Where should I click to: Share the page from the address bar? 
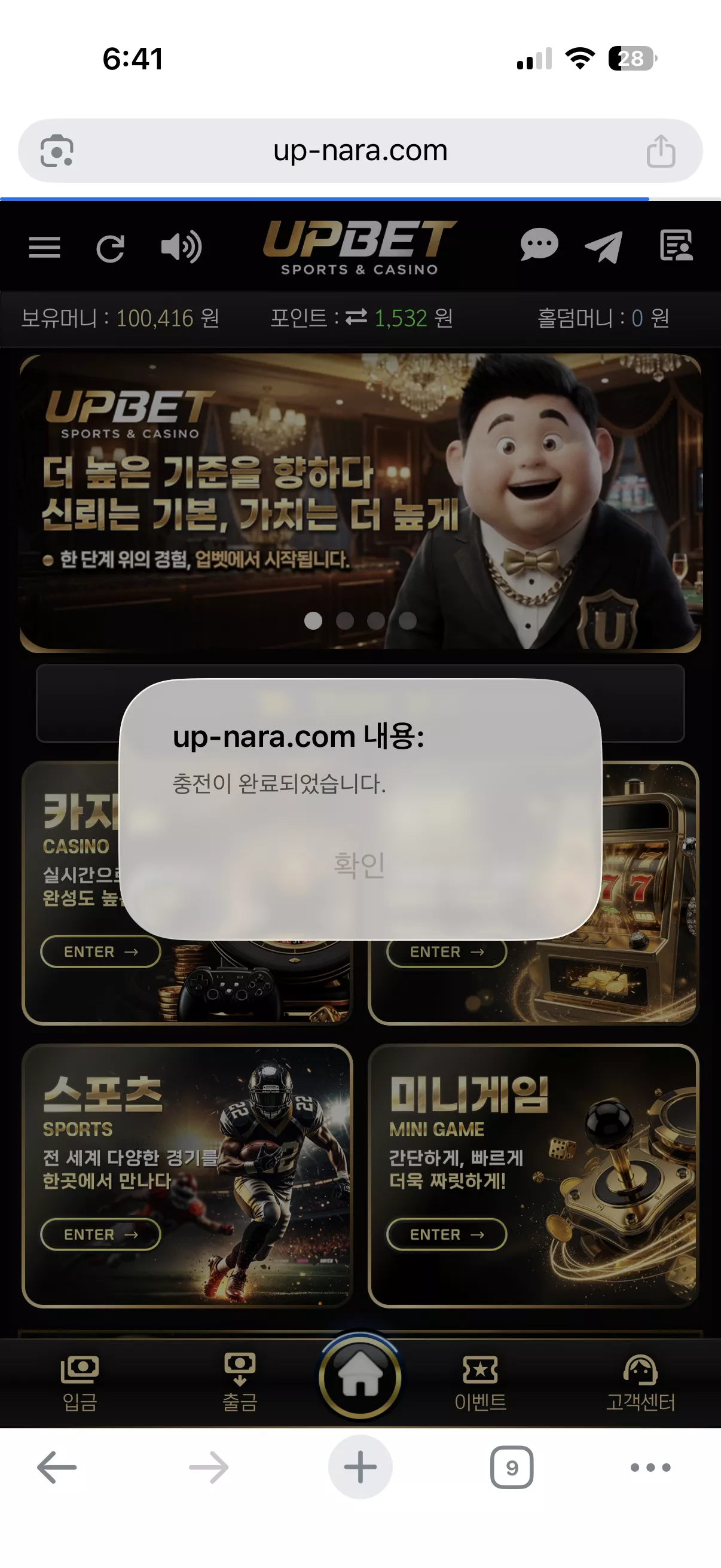coord(661,151)
